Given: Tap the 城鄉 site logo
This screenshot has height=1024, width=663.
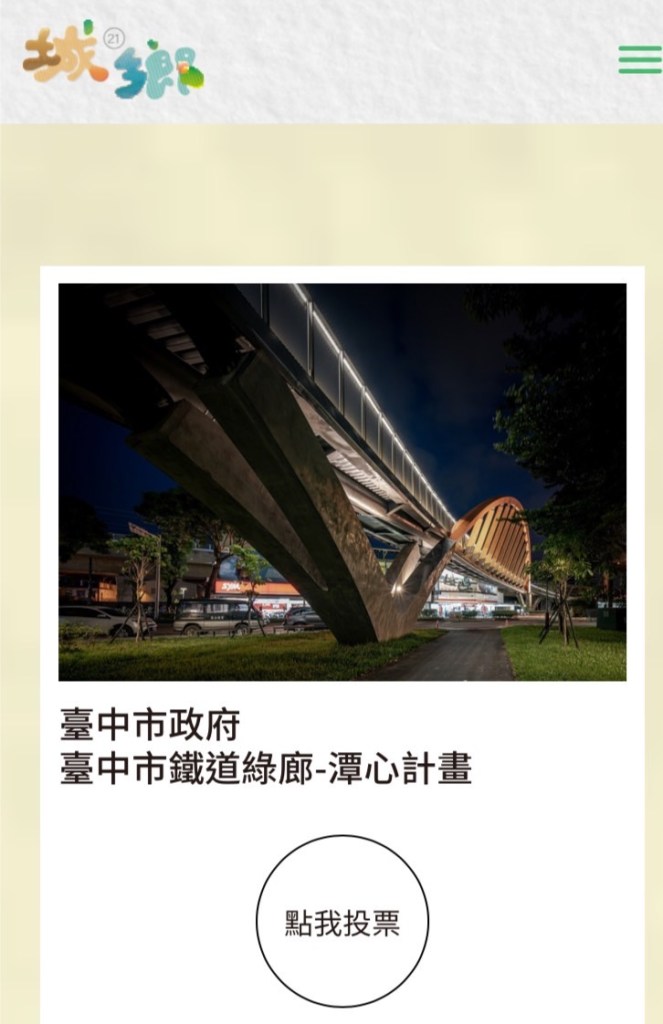Looking at the screenshot, I should 113,62.
